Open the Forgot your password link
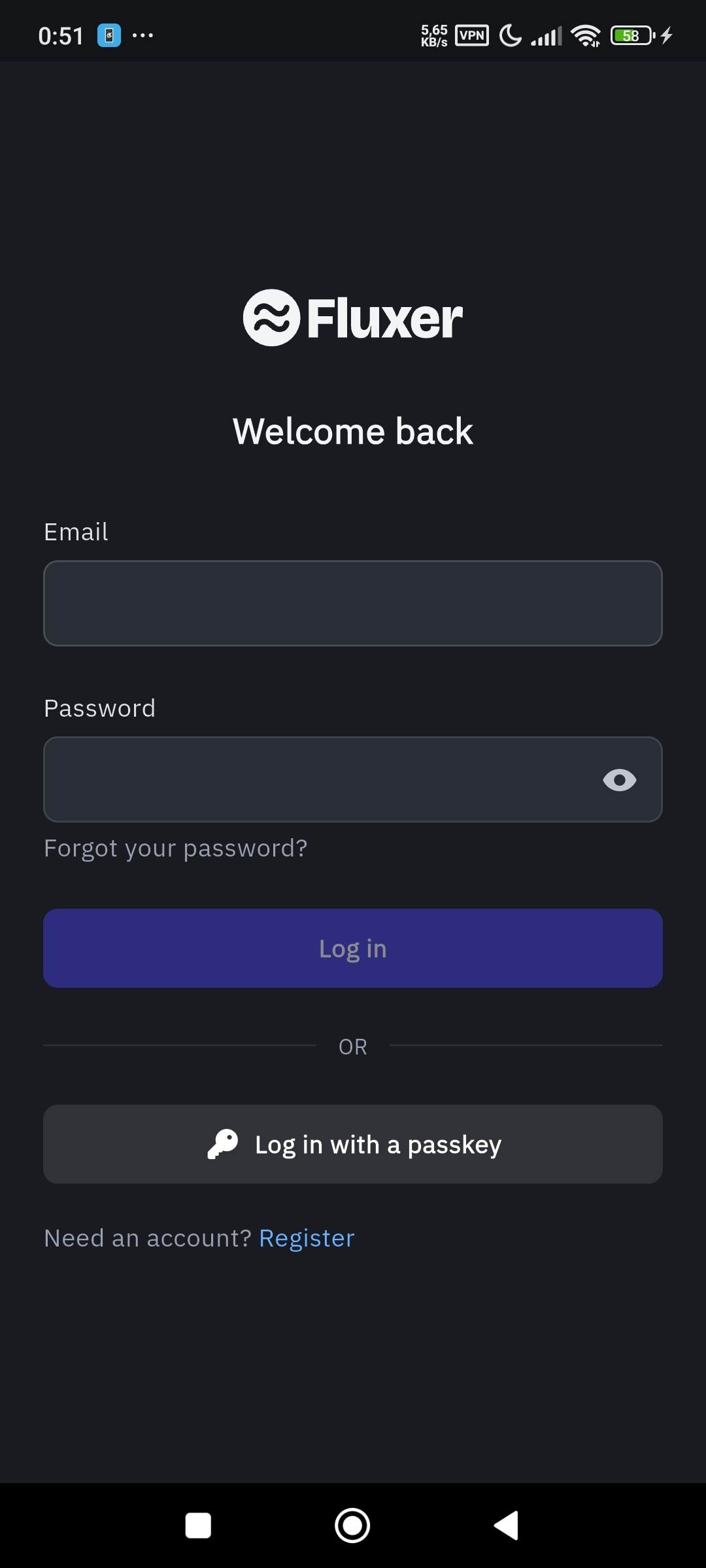Viewport: 706px width, 1568px height. pos(175,848)
